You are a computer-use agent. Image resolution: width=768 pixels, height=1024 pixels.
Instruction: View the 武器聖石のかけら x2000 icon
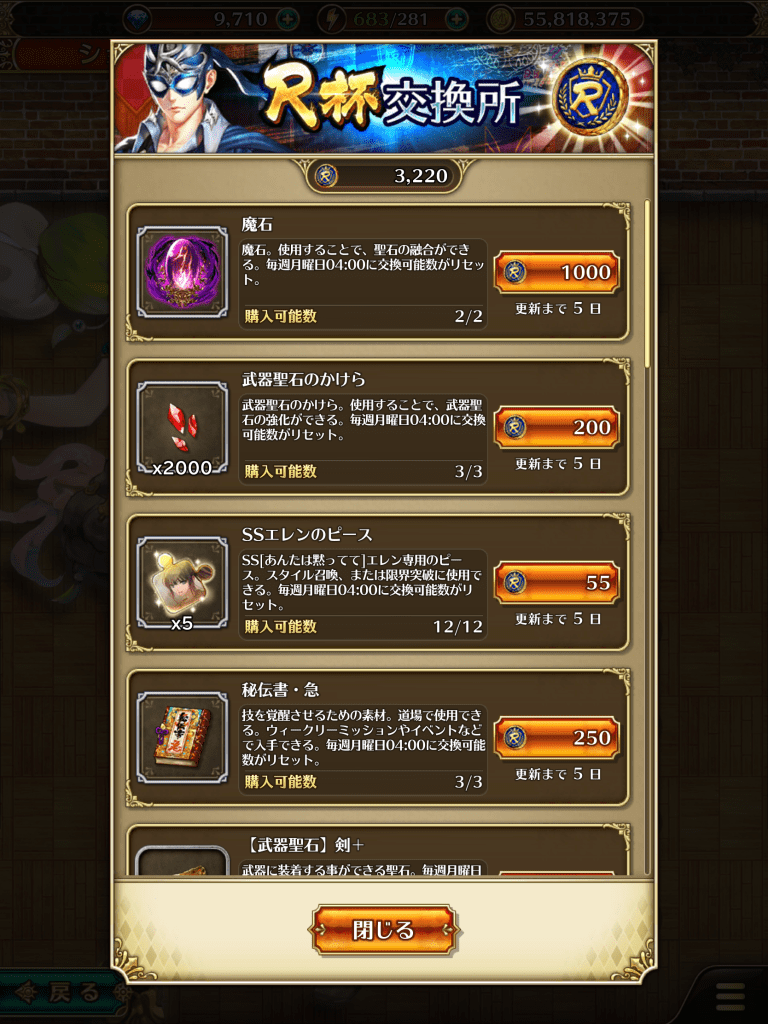[182, 427]
